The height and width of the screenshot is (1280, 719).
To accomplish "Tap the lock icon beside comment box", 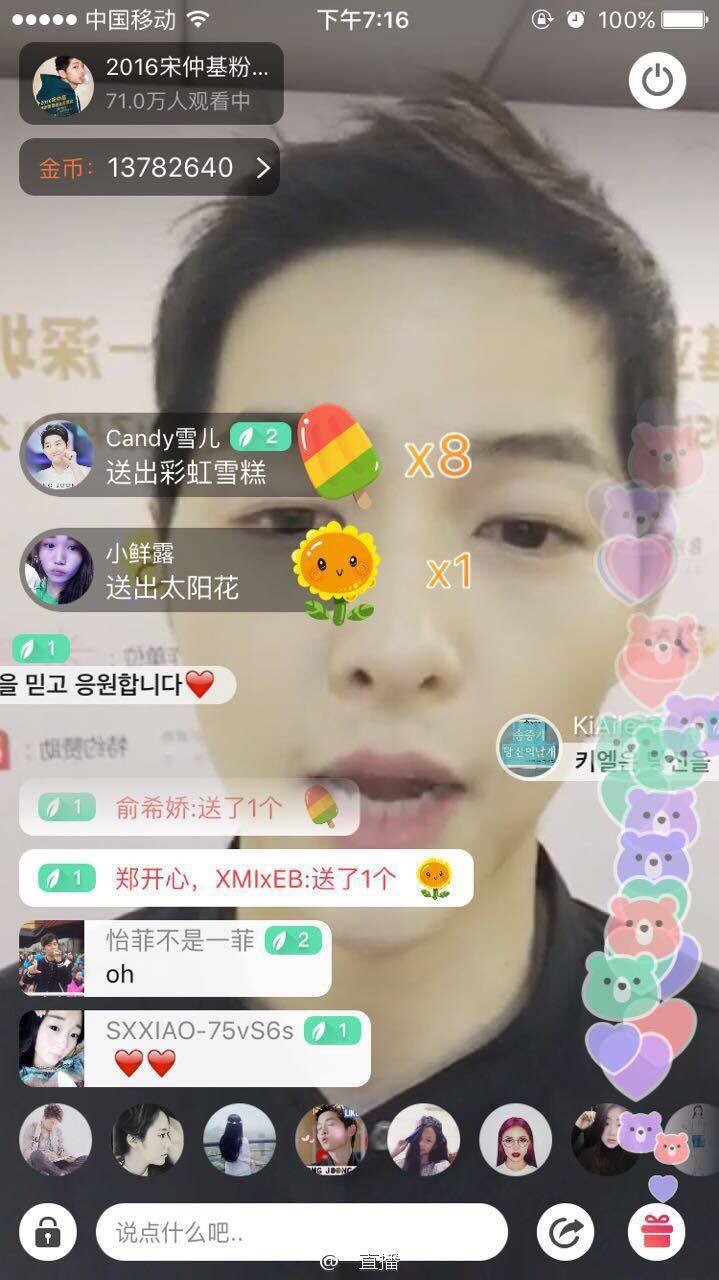I will [48, 1232].
